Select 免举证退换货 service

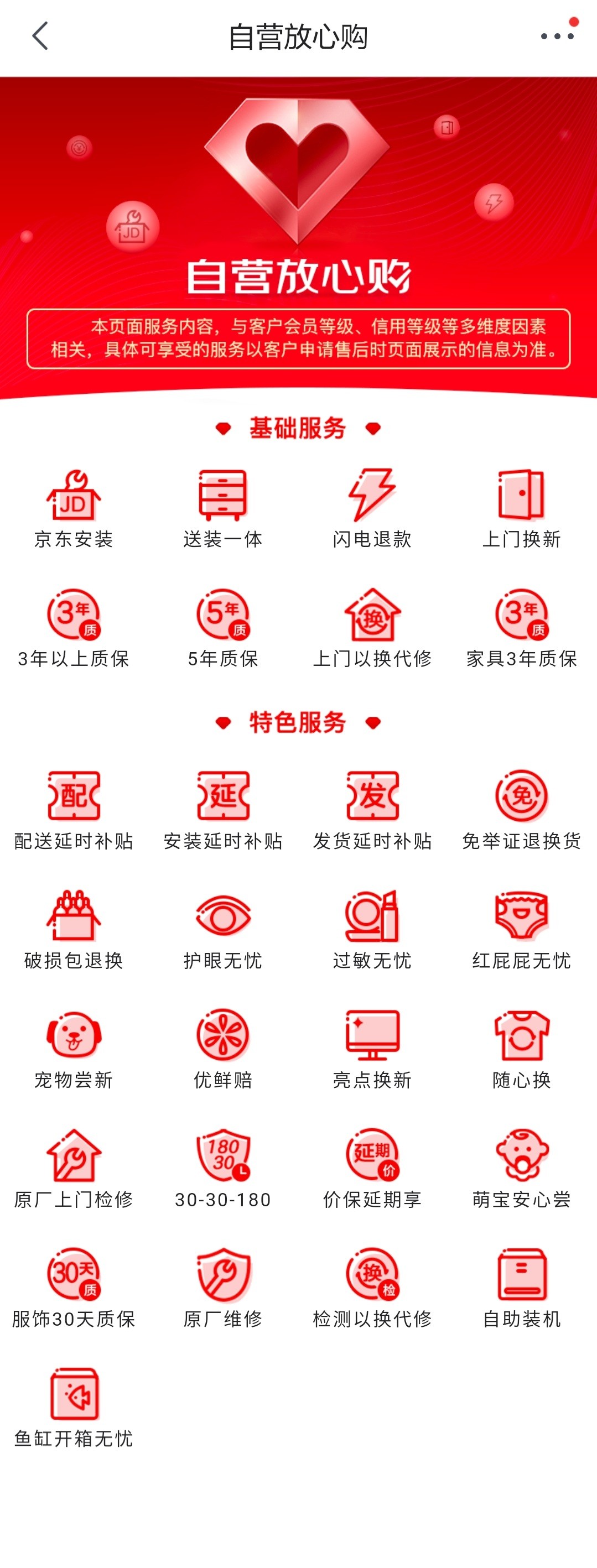[521, 811]
